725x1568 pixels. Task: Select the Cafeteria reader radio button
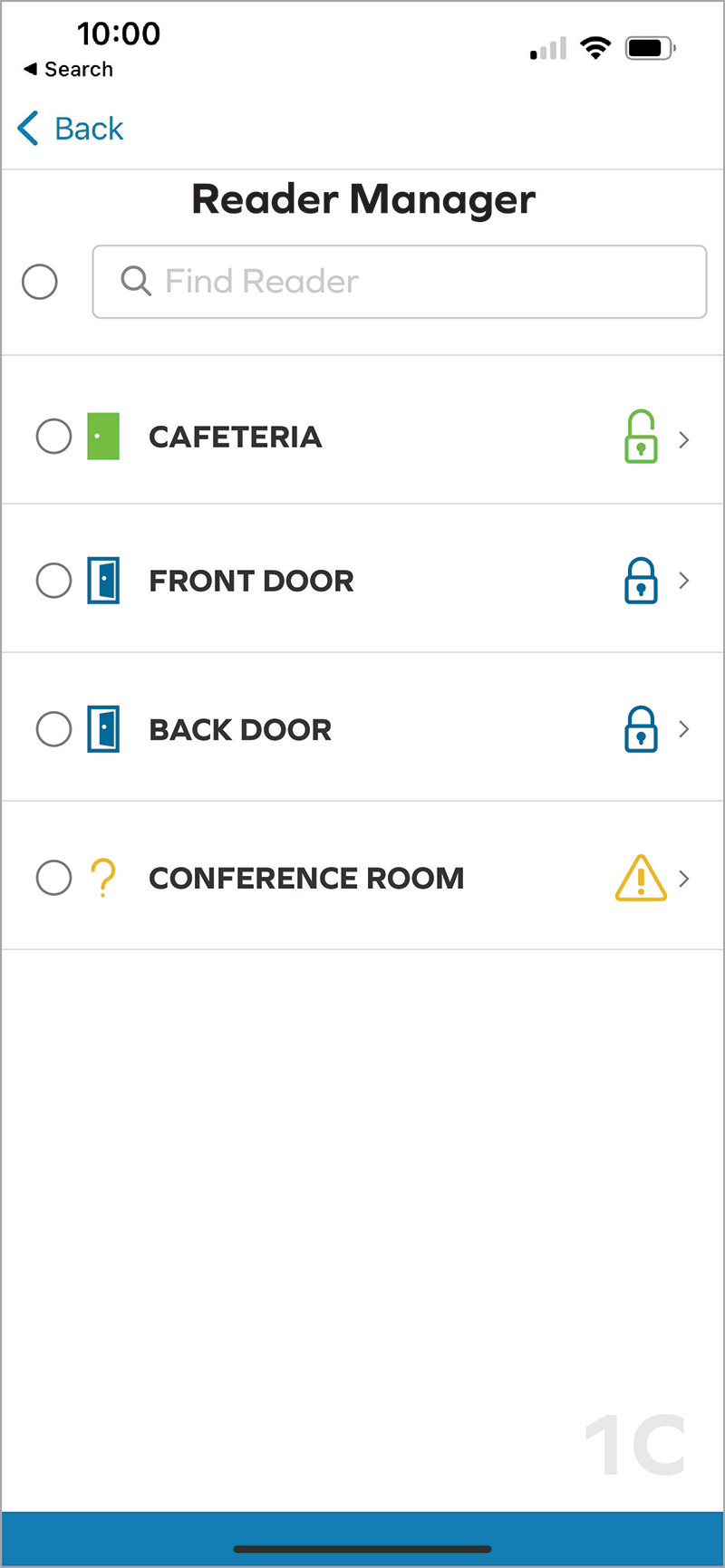click(53, 437)
